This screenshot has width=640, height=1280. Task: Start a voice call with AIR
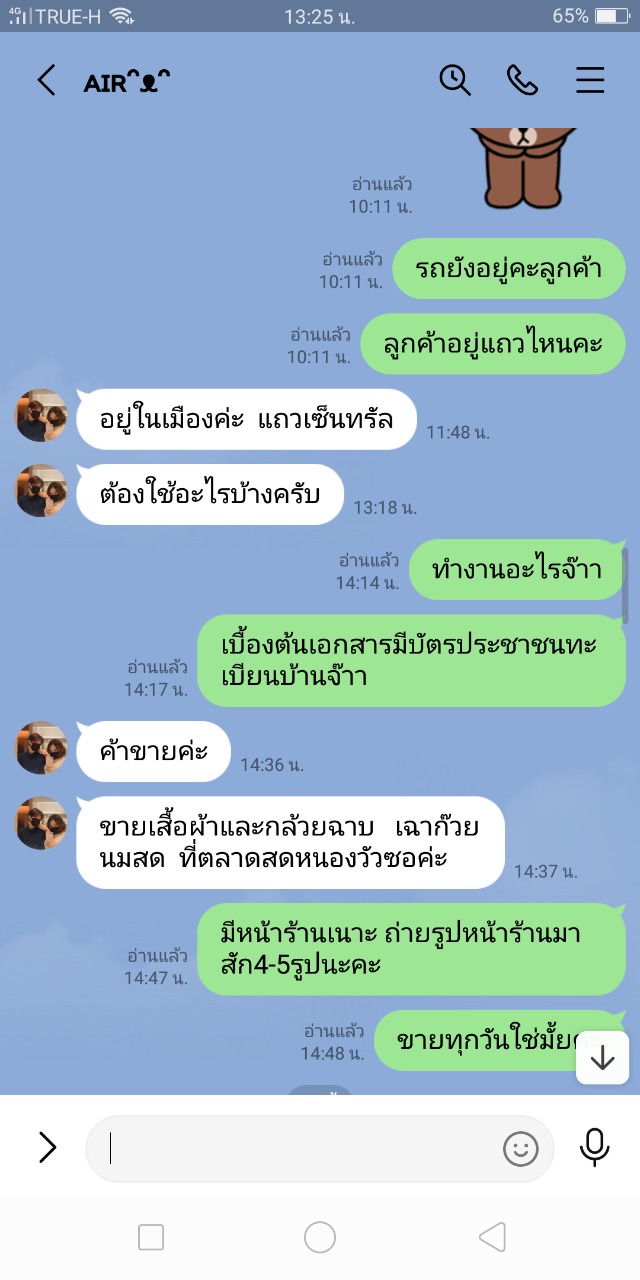pyautogui.click(x=522, y=80)
